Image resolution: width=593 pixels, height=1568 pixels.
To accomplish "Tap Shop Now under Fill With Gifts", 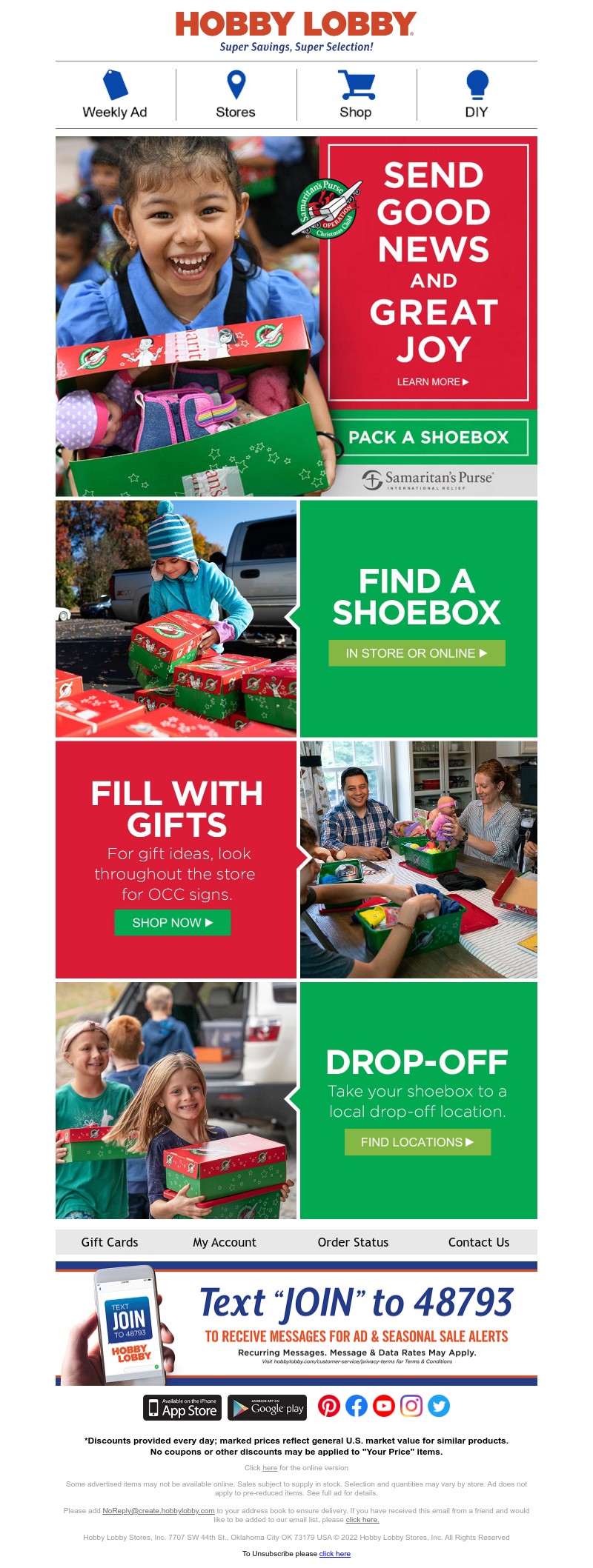I will (173, 923).
